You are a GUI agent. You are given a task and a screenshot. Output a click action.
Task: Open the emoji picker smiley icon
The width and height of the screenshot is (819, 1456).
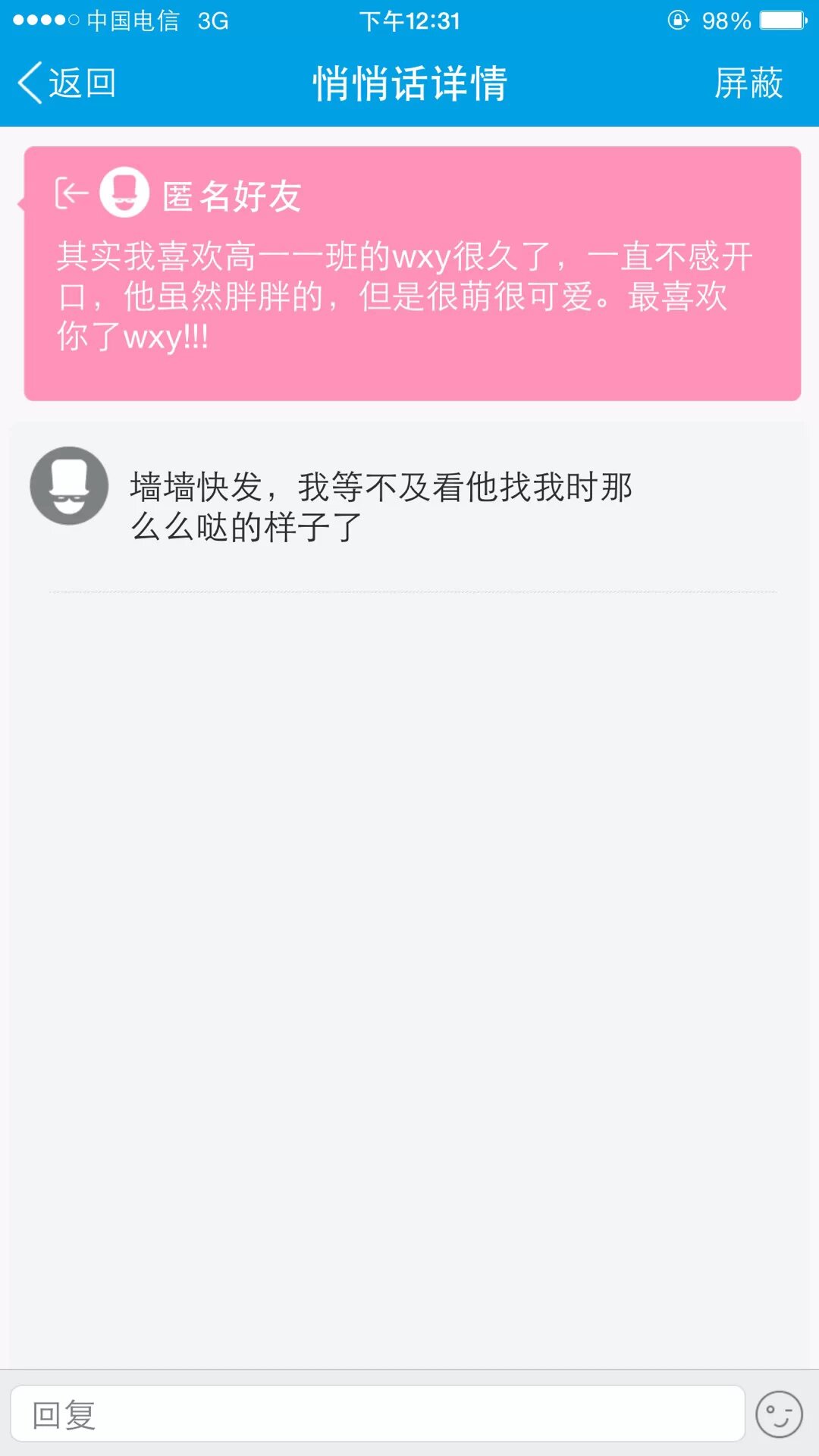779,1414
